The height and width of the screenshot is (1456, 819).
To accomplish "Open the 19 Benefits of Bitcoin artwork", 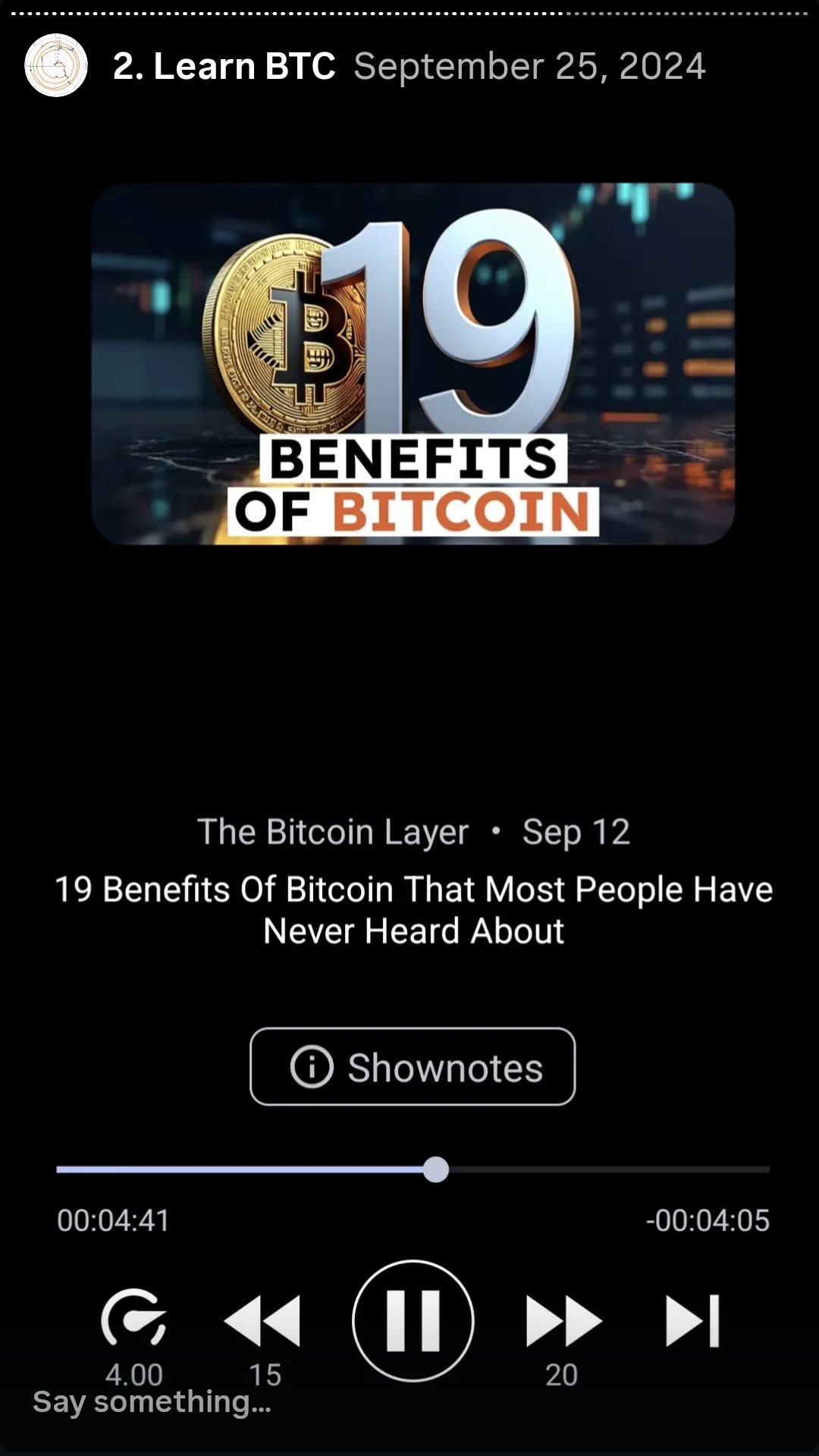I will (413, 363).
